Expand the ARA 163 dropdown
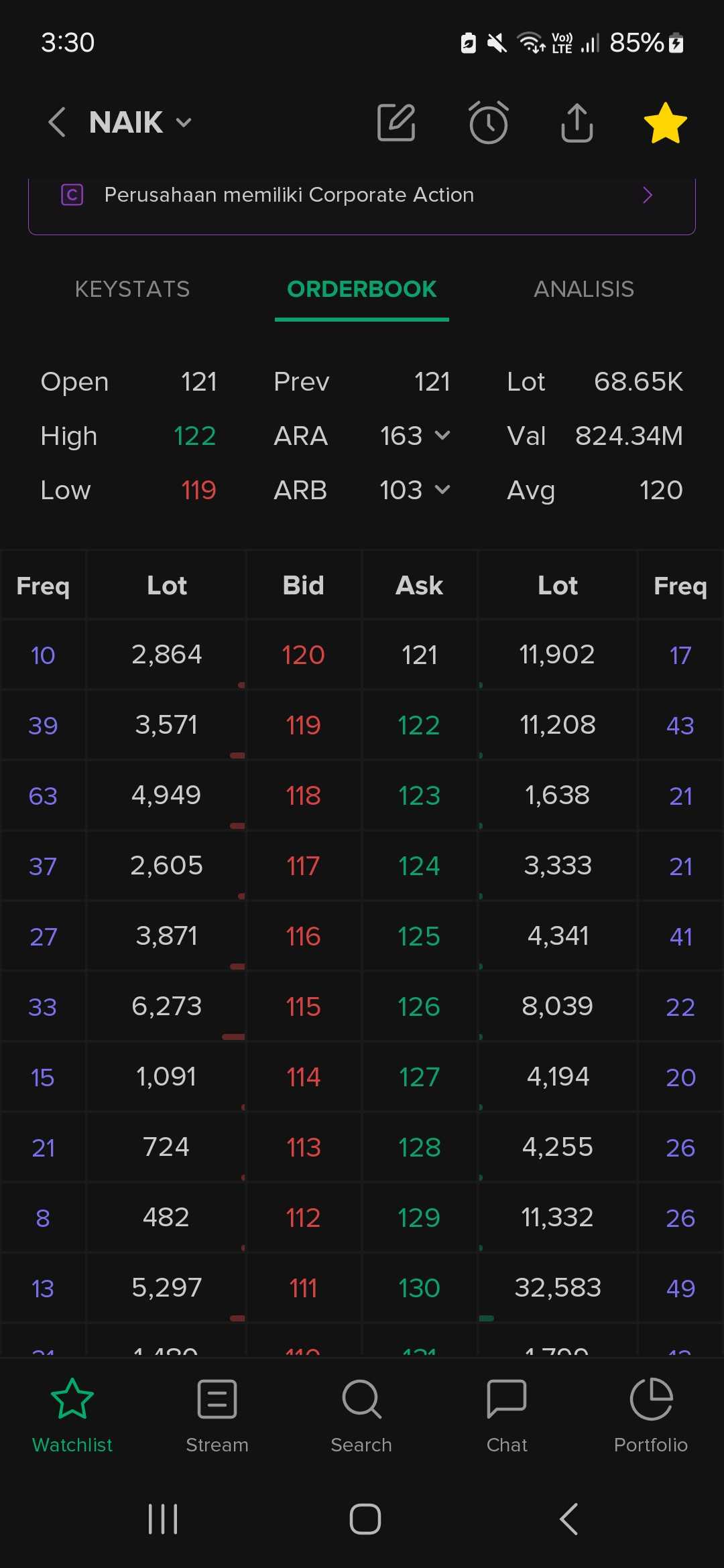 (414, 436)
